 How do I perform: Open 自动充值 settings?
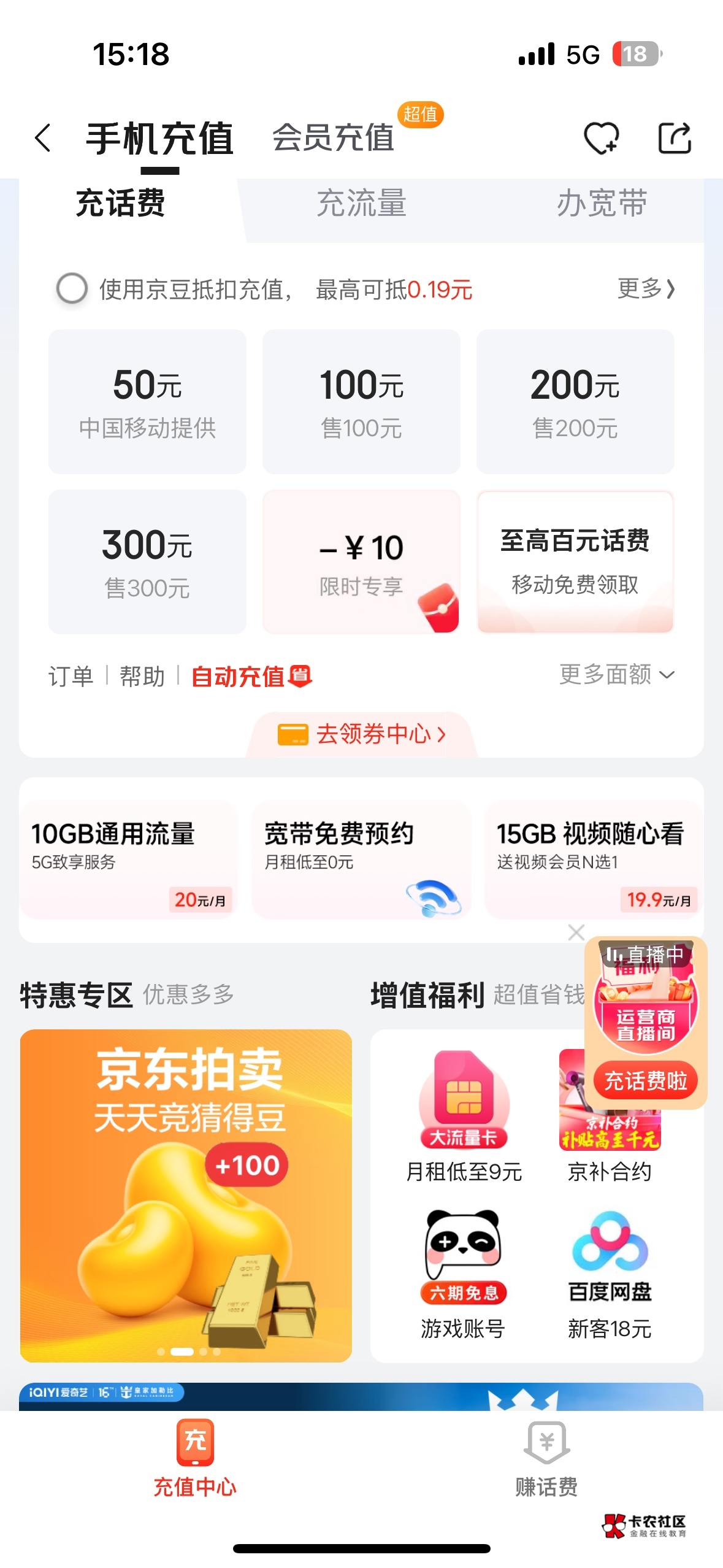[x=250, y=676]
